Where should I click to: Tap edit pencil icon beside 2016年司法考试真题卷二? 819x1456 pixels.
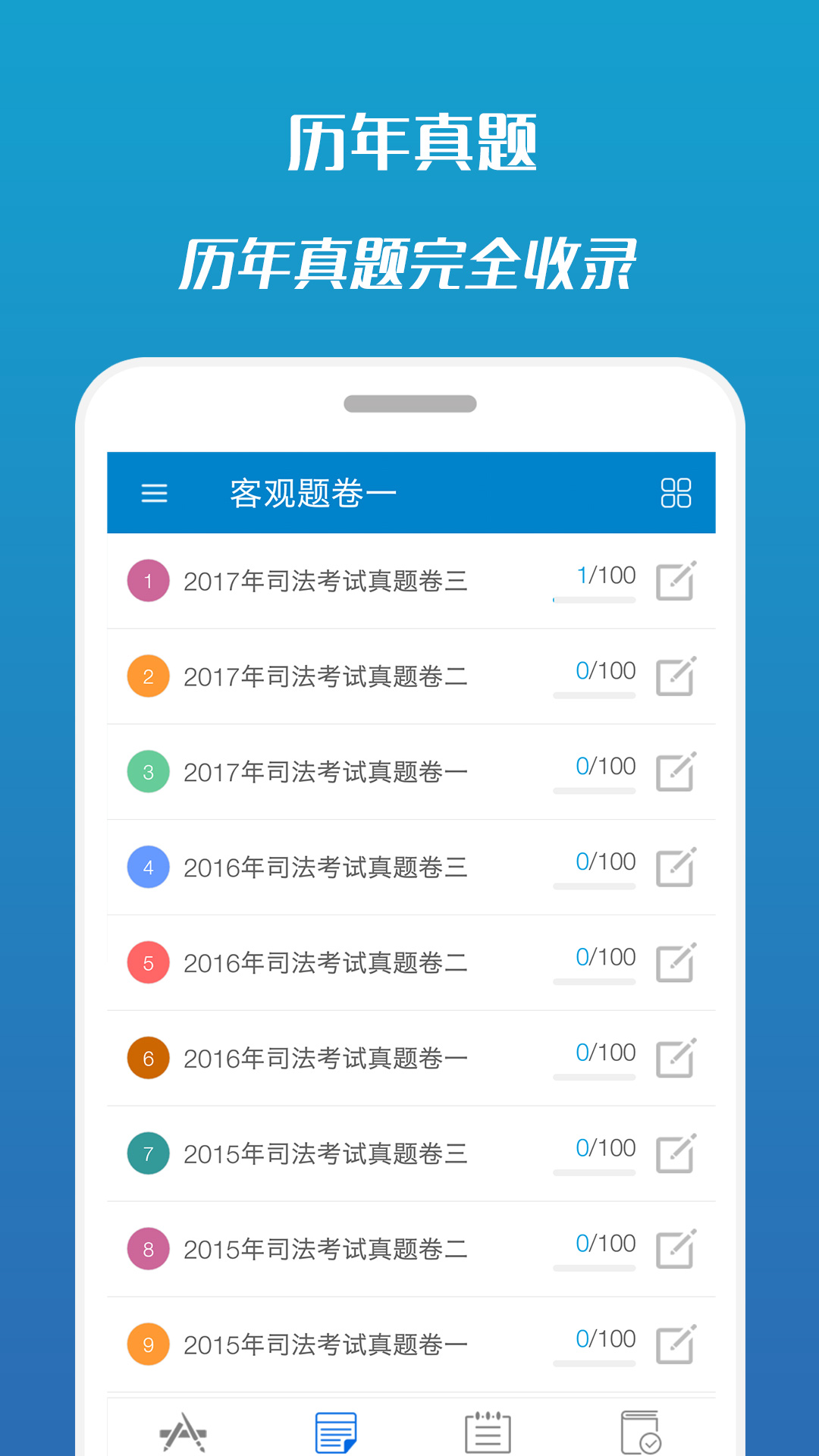point(677,963)
